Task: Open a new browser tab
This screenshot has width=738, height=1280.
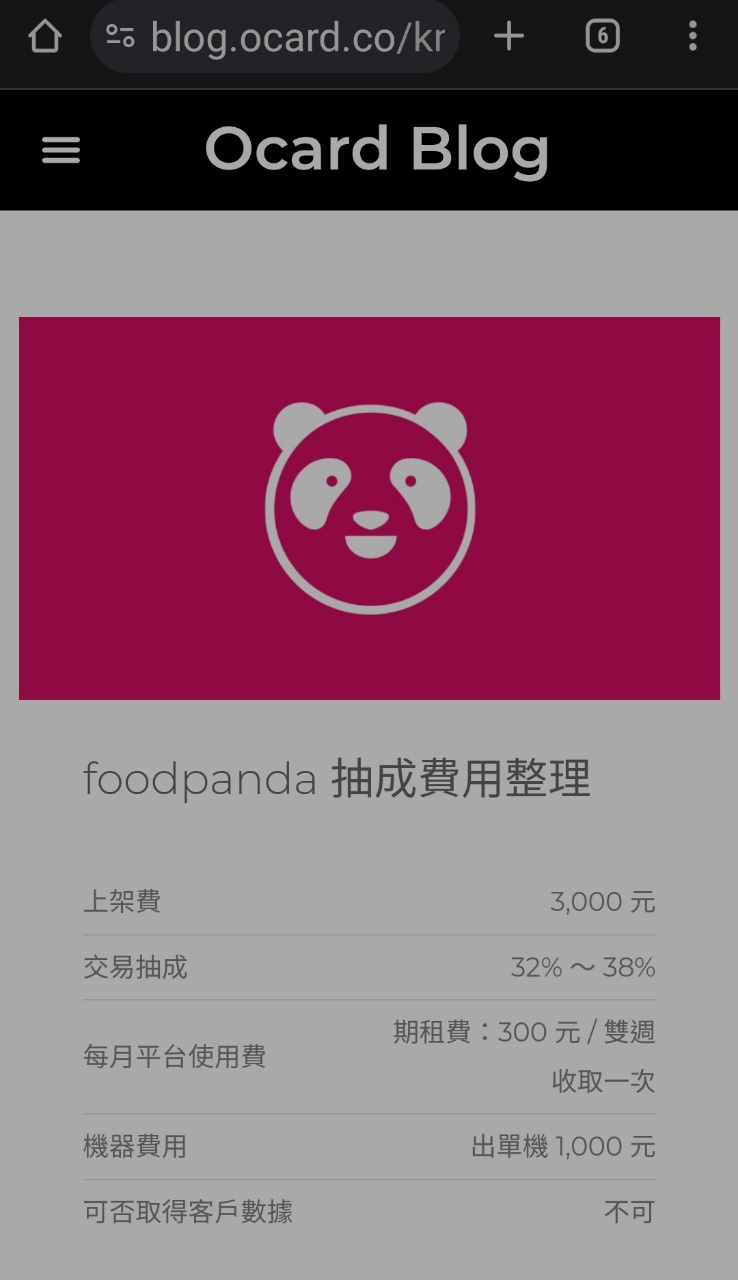Action: coord(509,38)
